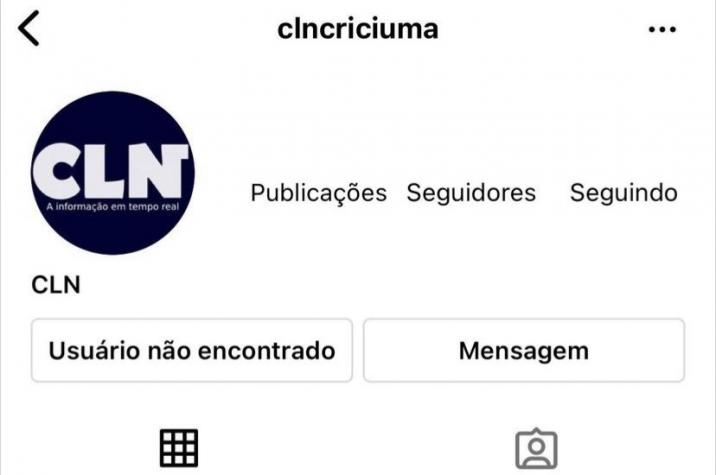Switch to the tagged photos tab
This screenshot has height=475, width=716.
pyautogui.click(x=536, y=450)
